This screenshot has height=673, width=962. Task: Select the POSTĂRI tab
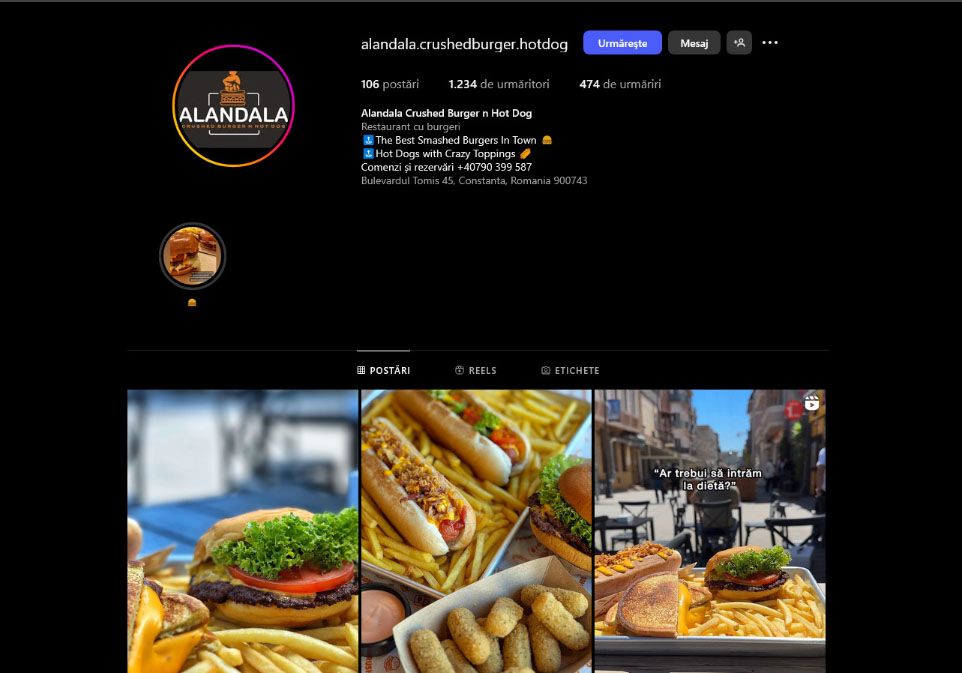(384, 370)
